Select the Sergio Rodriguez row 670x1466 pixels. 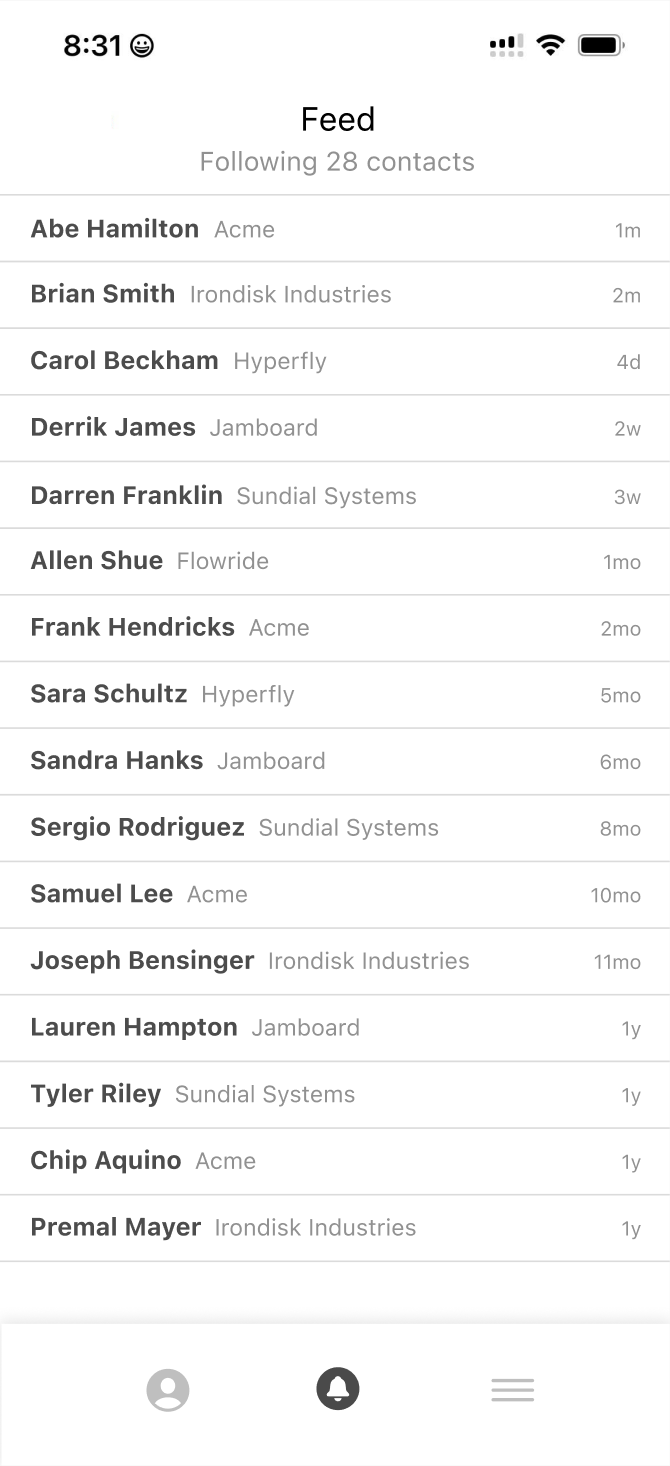click(x=334, y=828)
